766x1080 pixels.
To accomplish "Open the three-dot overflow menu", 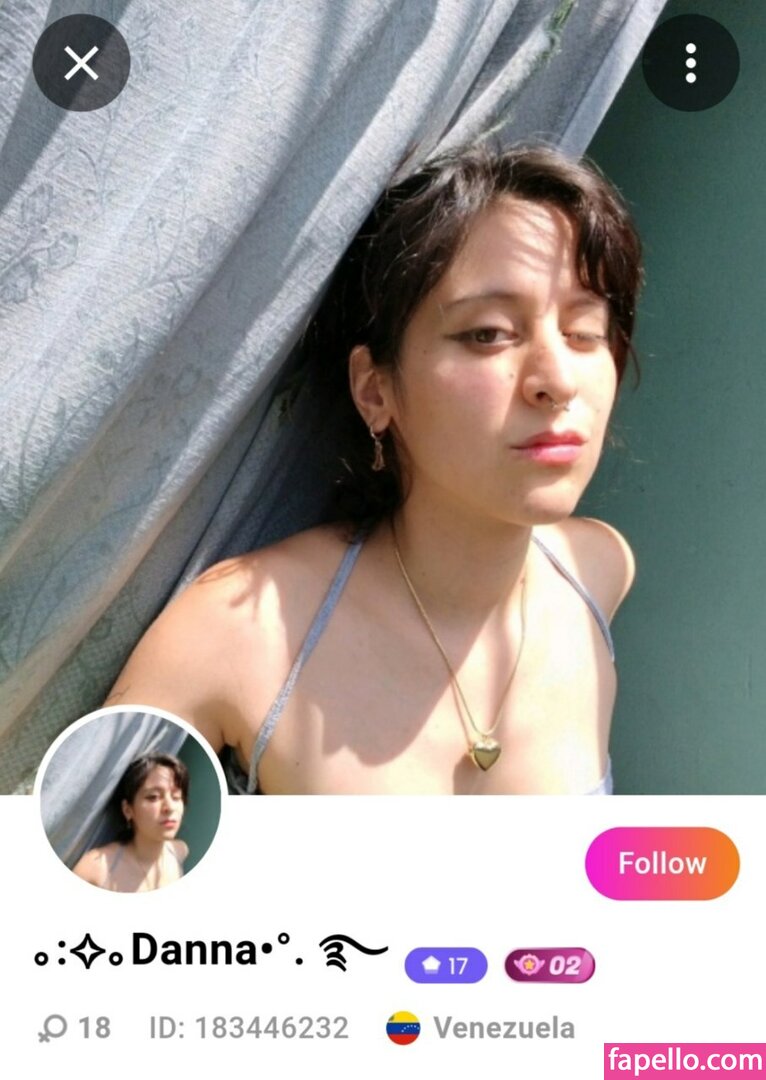I will point(690,63).
